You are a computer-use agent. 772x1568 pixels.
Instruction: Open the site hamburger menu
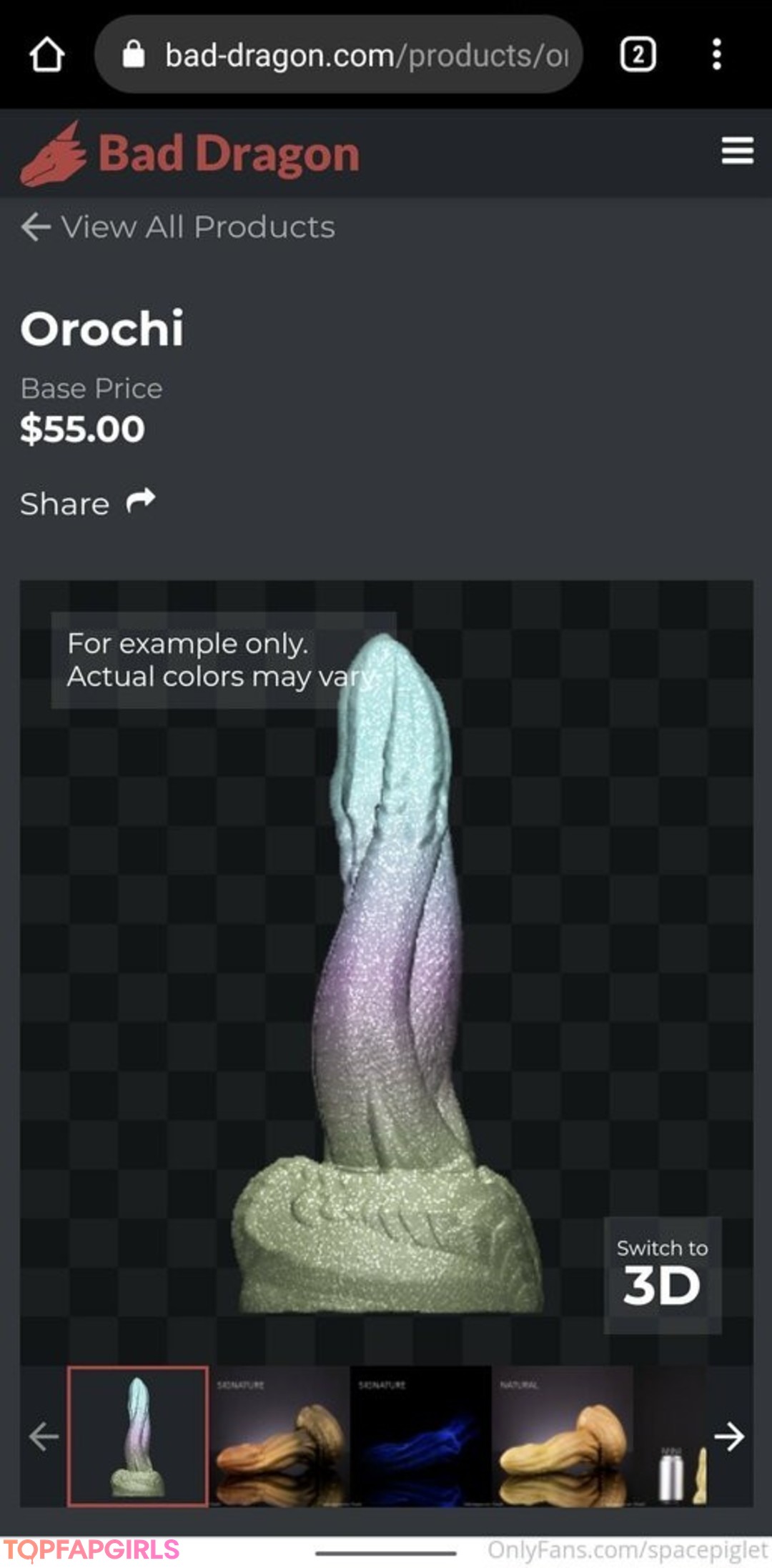coord(737,151)
